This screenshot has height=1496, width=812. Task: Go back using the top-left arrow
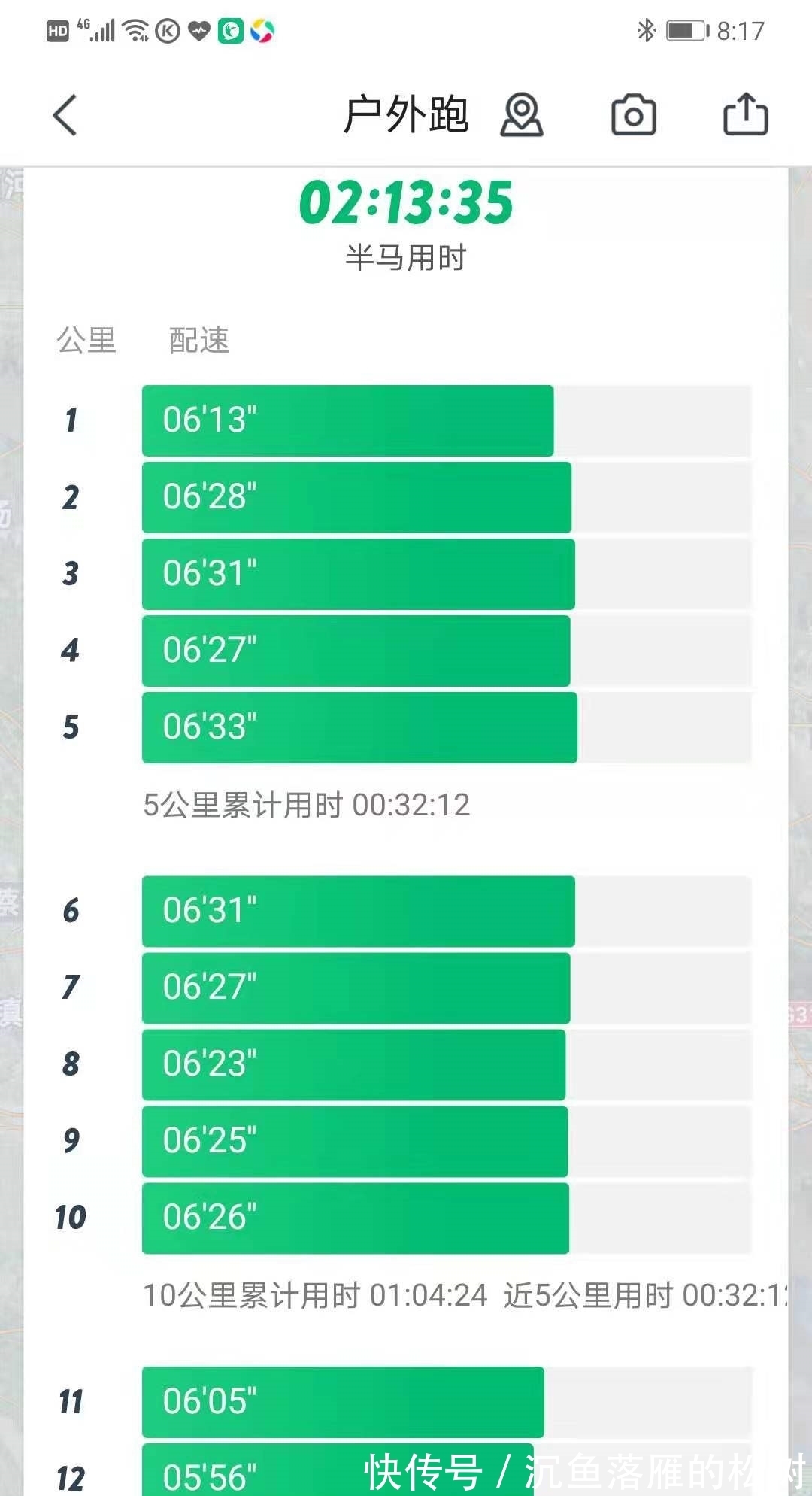coord(65,115)
